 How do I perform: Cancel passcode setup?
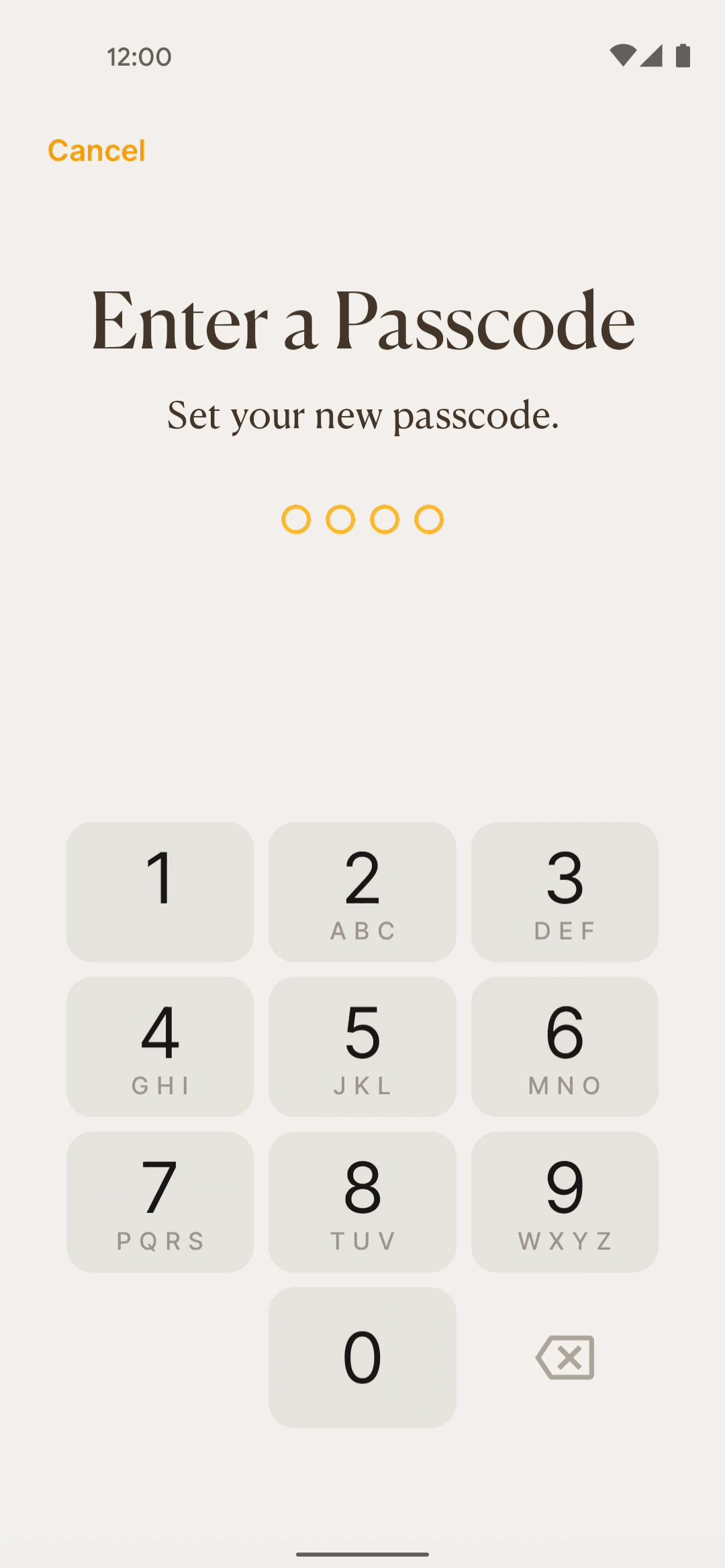point(97,150)
